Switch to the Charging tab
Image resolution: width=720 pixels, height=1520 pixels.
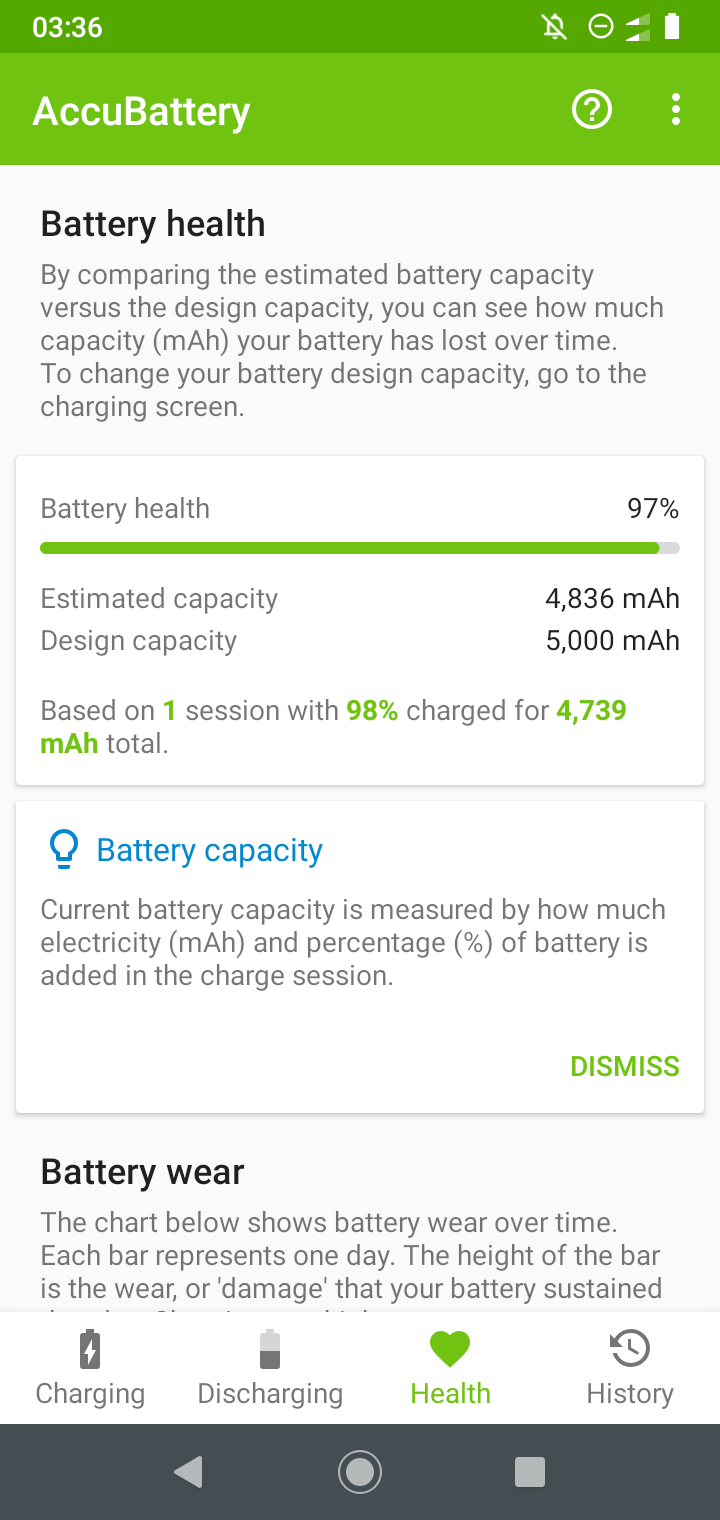pos(90,1368)
